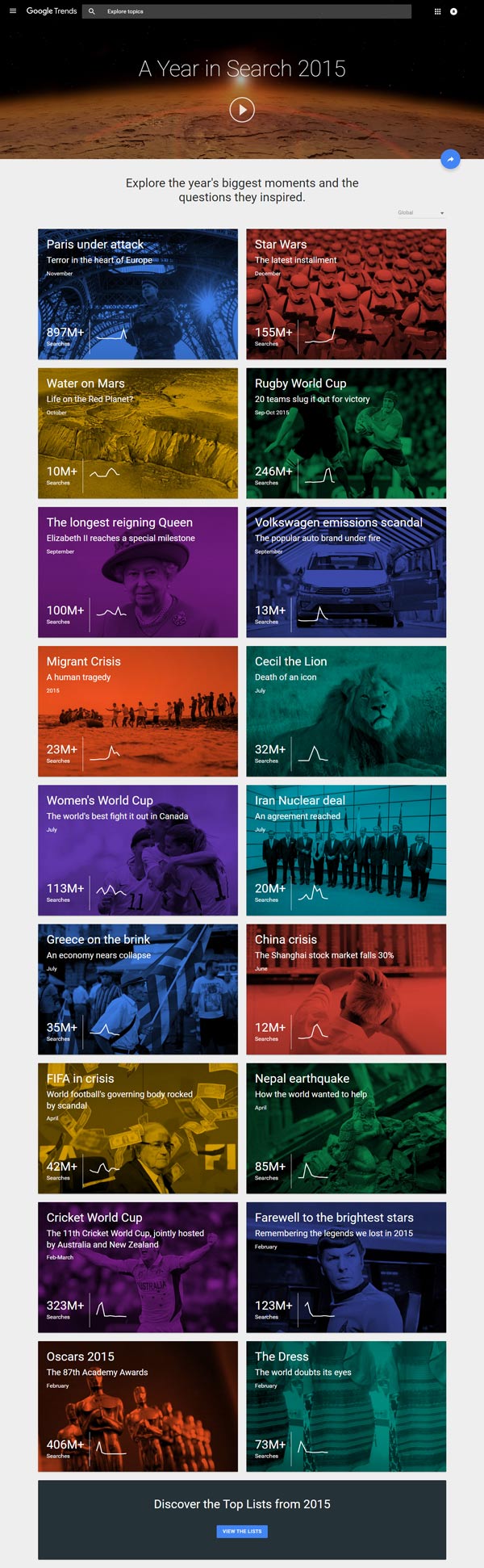
Task: View the Water on Mars story
Action: pyautogui.click(x=138, y=433)
